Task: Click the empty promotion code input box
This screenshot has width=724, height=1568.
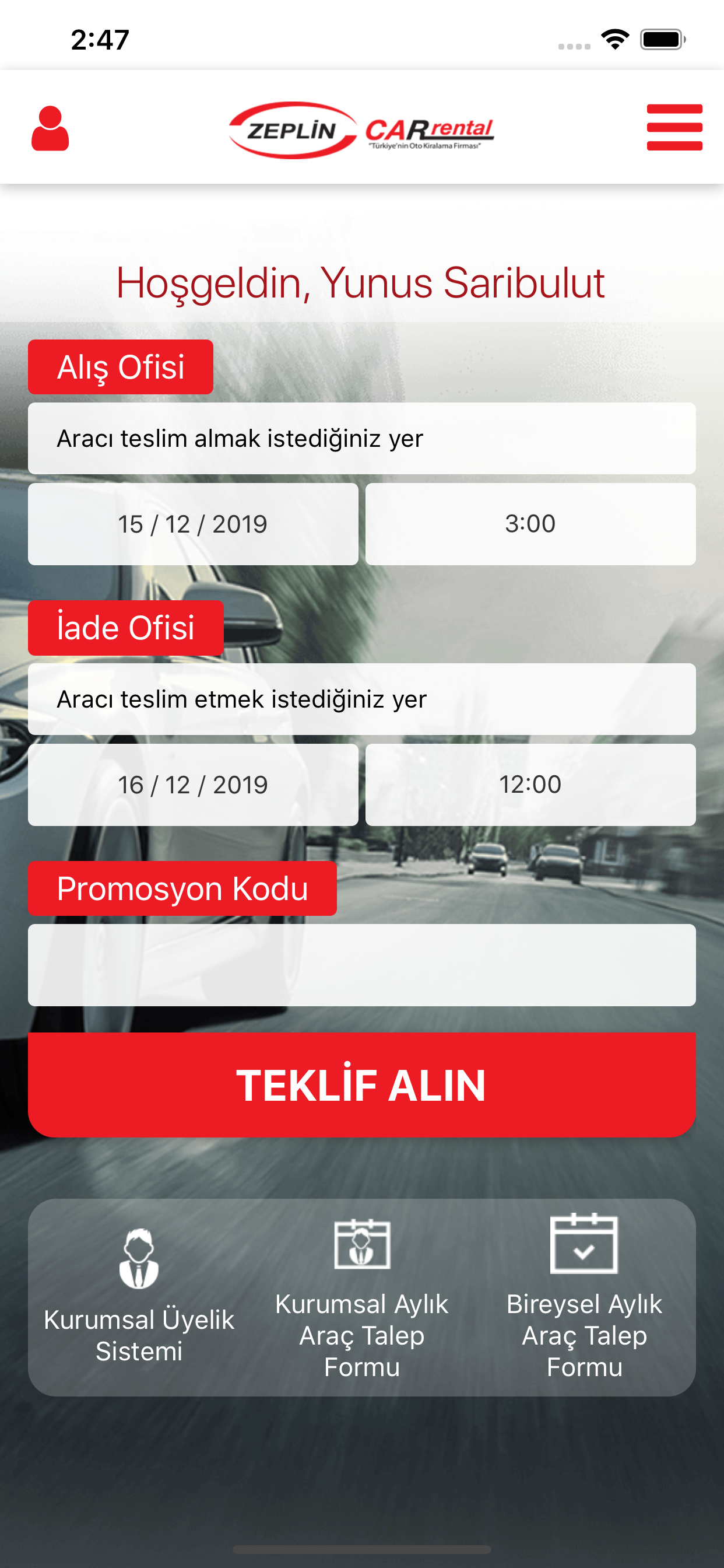Action: (361, 965)
